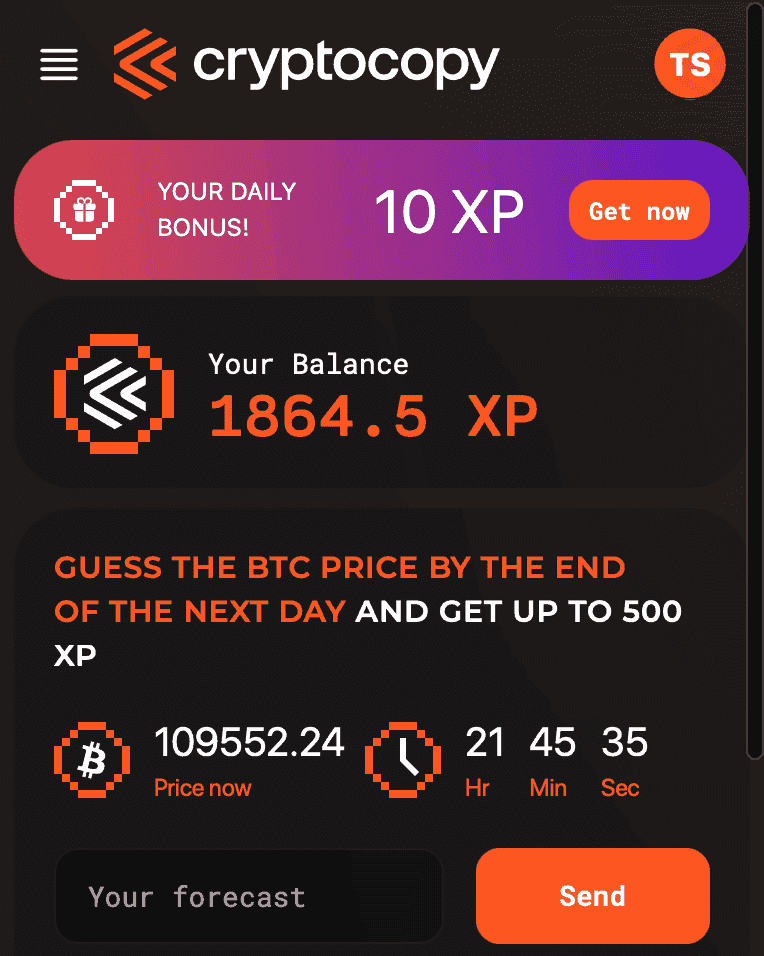Open the hamburger navigation menu
764x956 pixels.
[58, 64]
